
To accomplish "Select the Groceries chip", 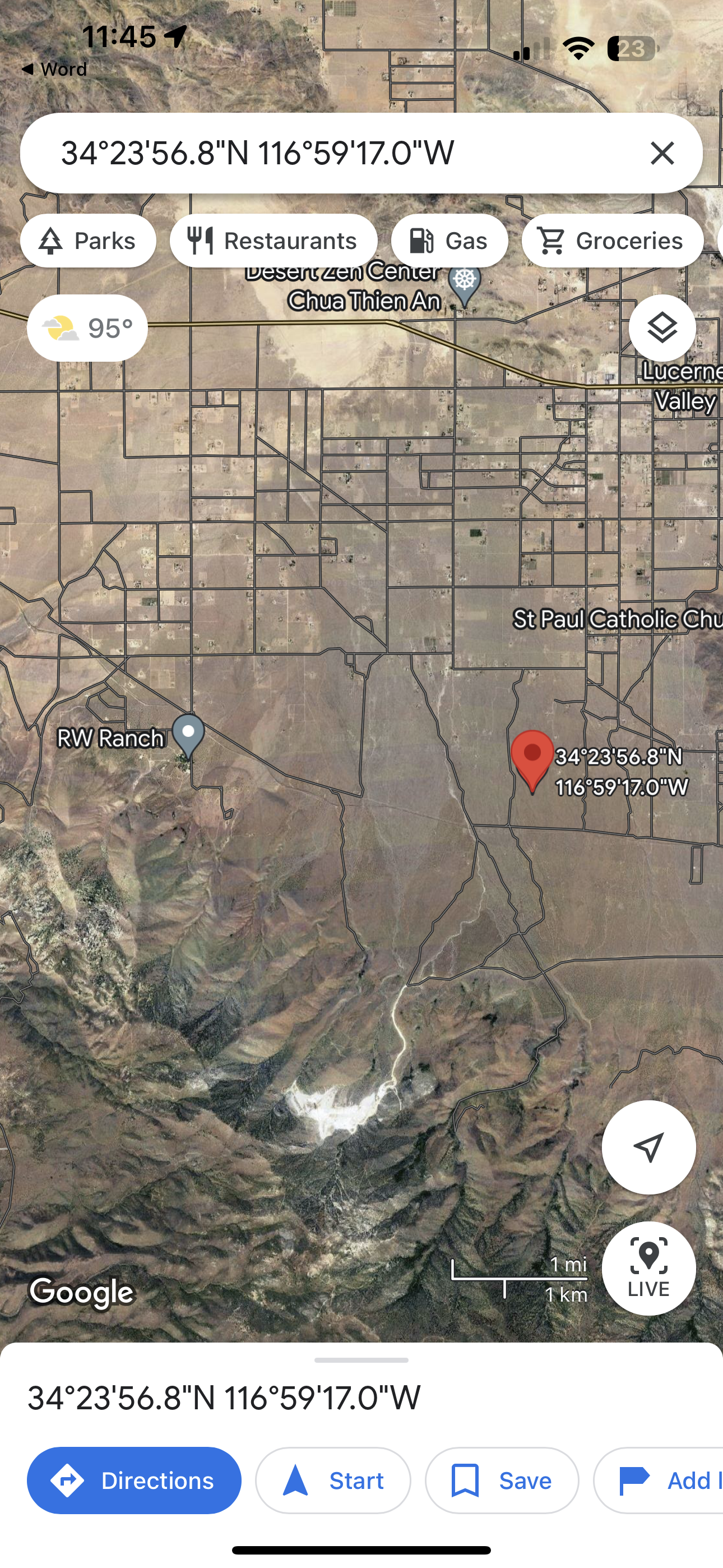I will coord(611,241).
